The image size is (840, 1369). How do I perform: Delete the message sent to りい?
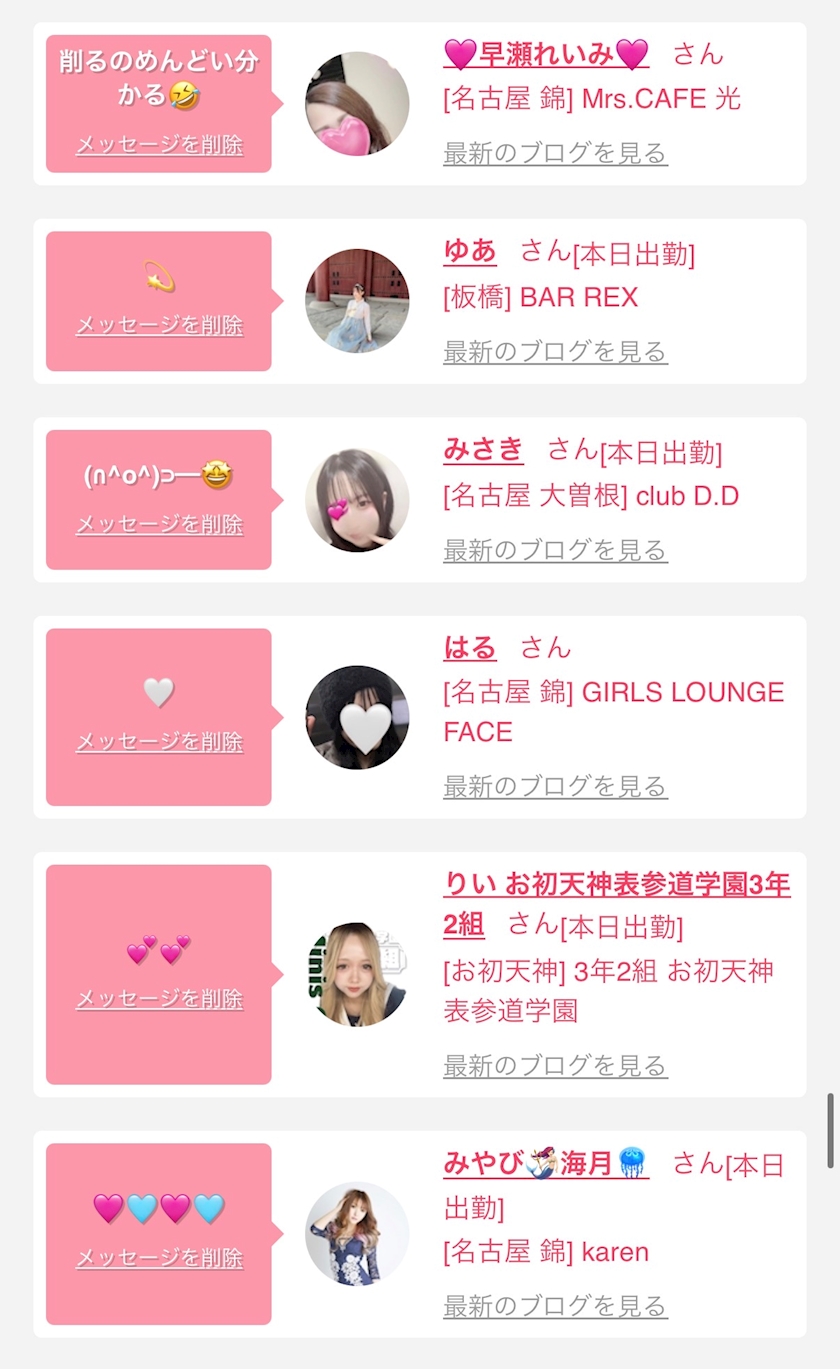pyautogui.click(x=159, y=999)
